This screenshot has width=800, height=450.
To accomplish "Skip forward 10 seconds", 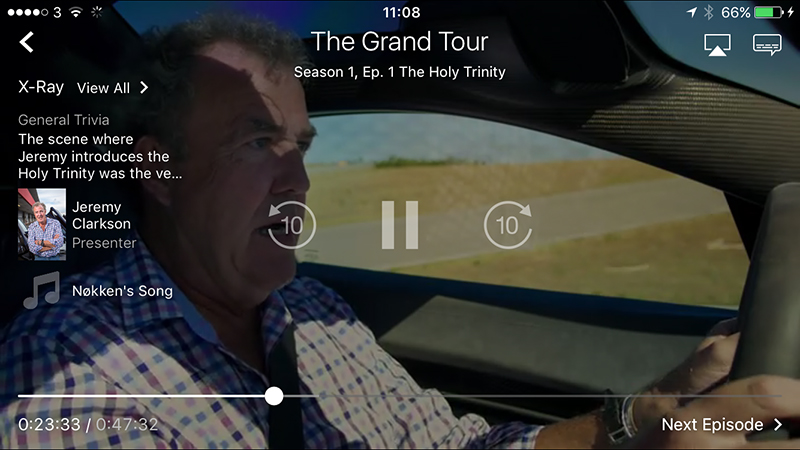I will click(508, 225).
